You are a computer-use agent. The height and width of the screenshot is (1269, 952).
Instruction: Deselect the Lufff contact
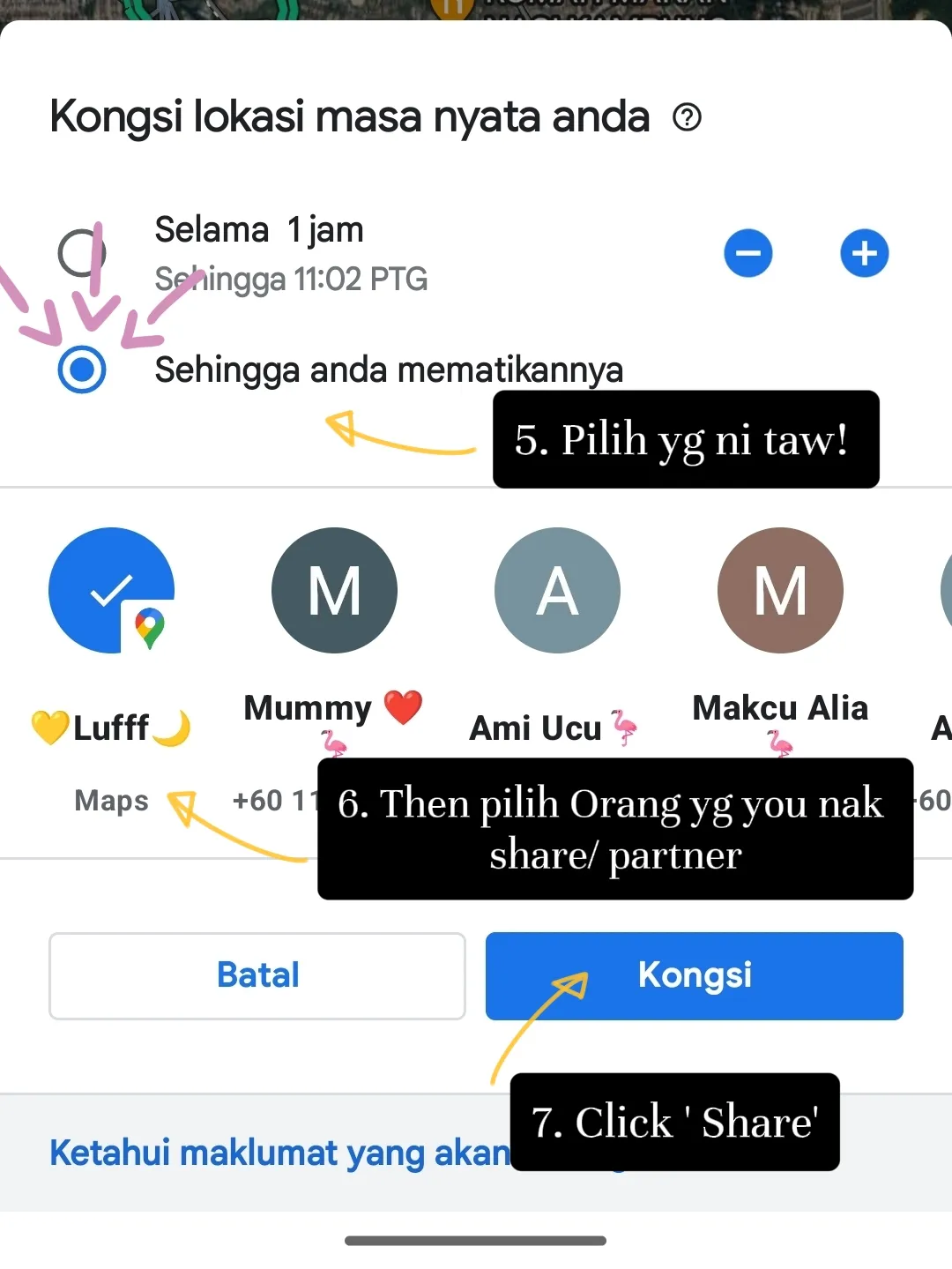click(111, 590)
